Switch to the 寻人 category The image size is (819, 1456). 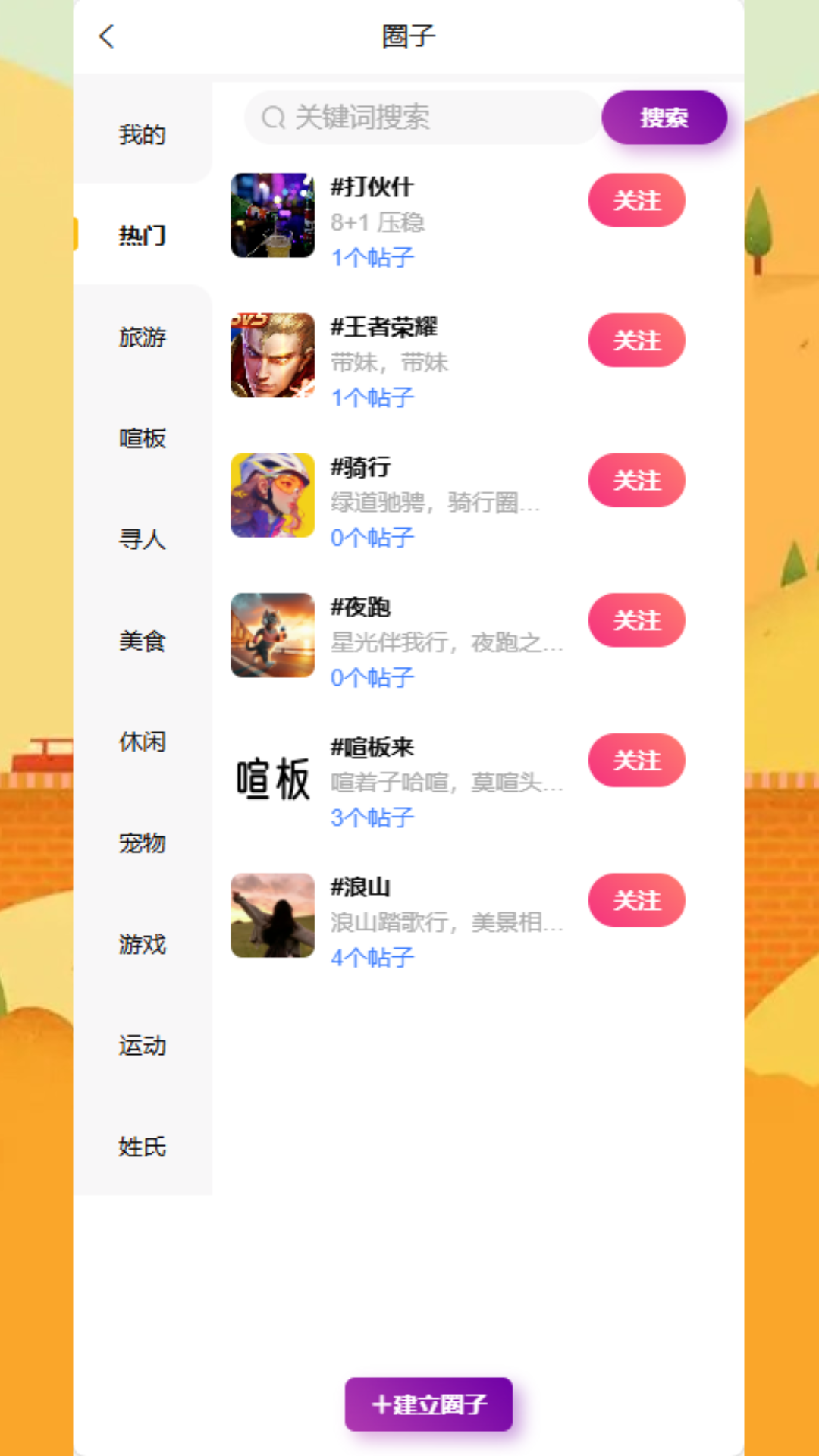click(x=142, y=539)
